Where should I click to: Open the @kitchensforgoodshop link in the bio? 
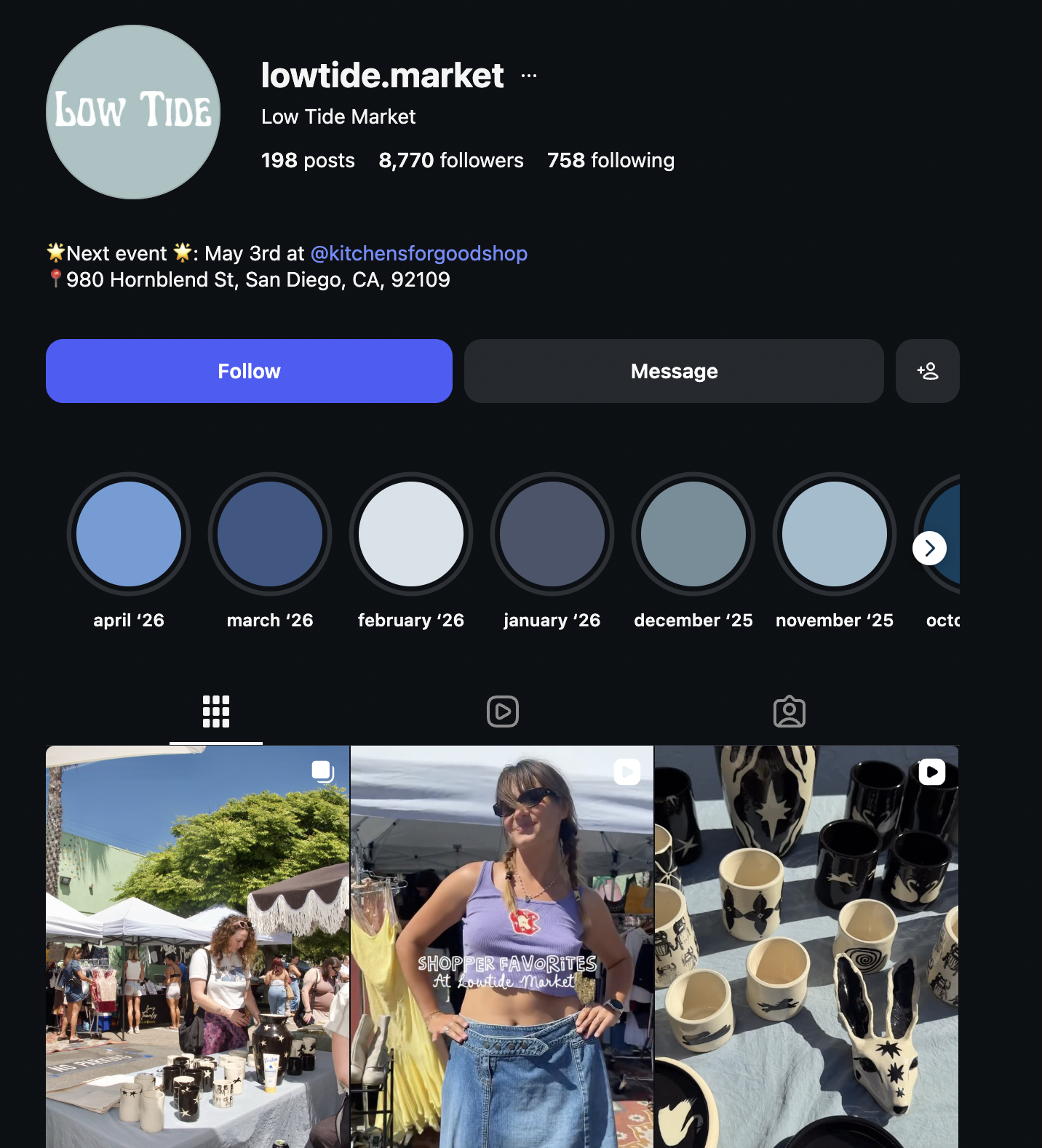(x=419, y=253)
